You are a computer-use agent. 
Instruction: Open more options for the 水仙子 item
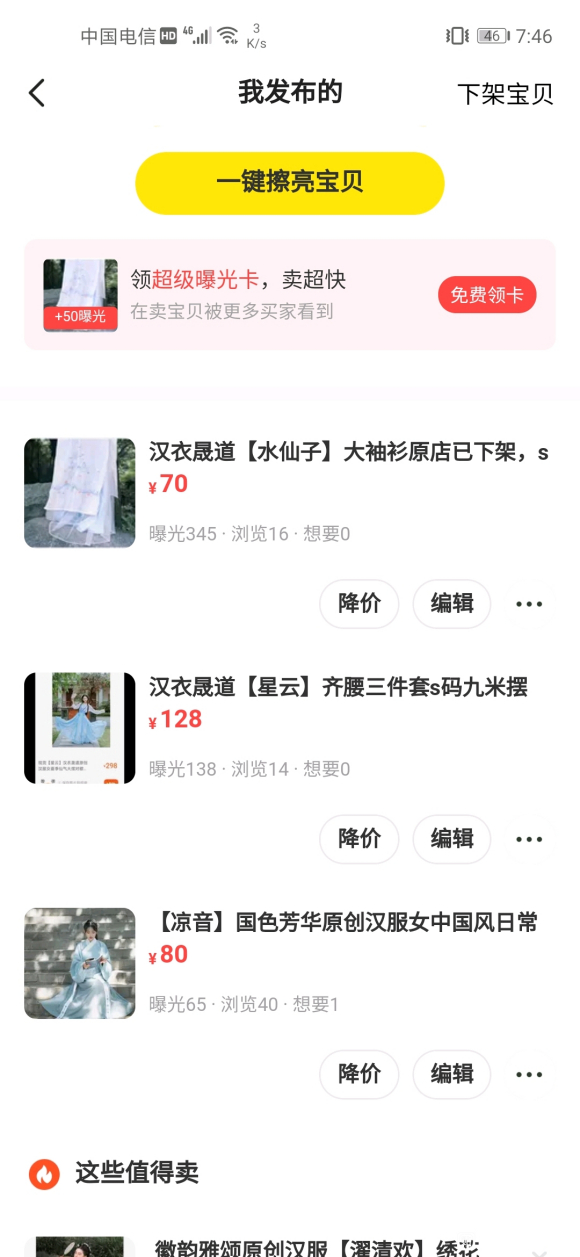tap(529, 604)
